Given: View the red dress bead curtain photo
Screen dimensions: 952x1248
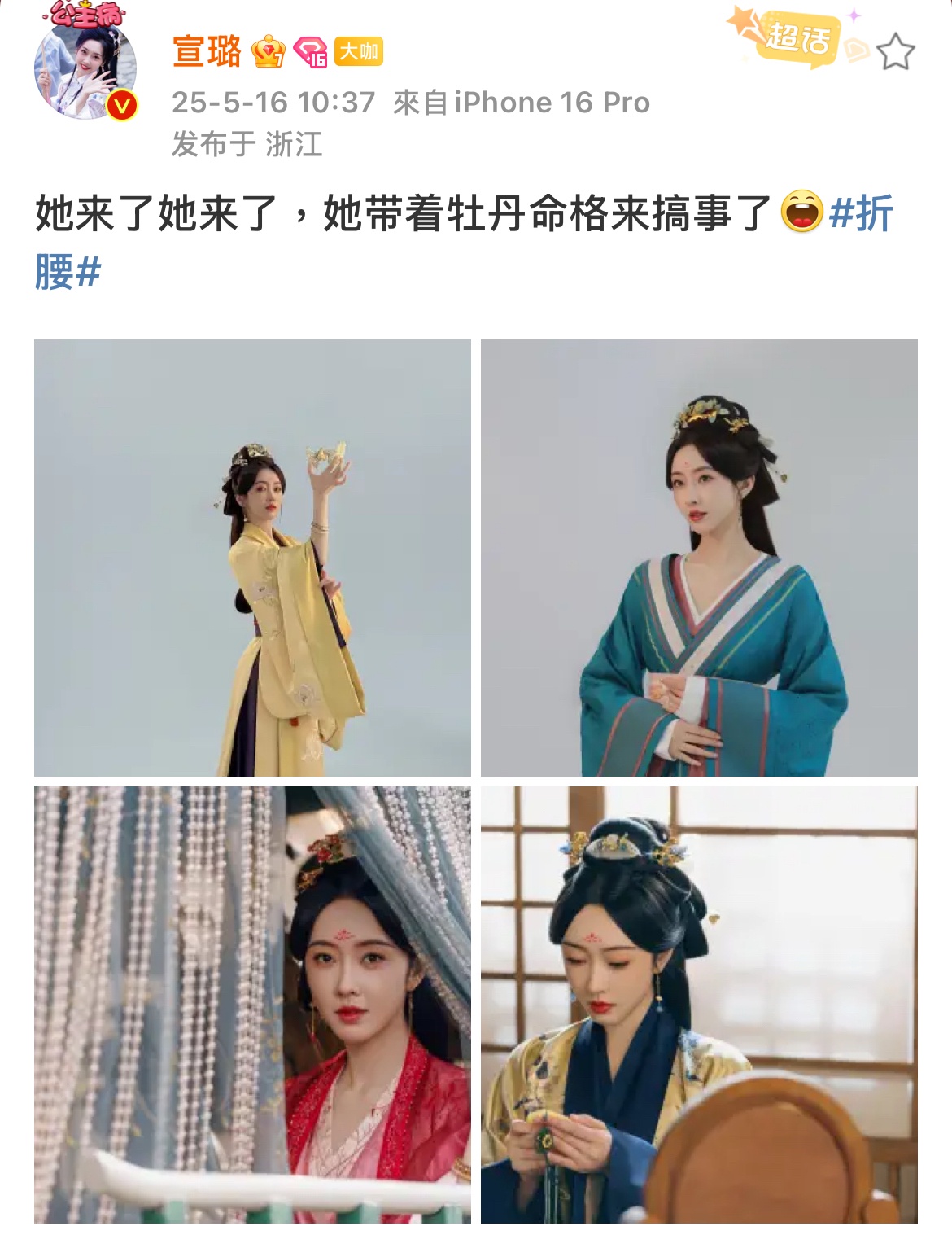Looking at the screenshot, I should pyautogui.click(x=252, y=1005).
